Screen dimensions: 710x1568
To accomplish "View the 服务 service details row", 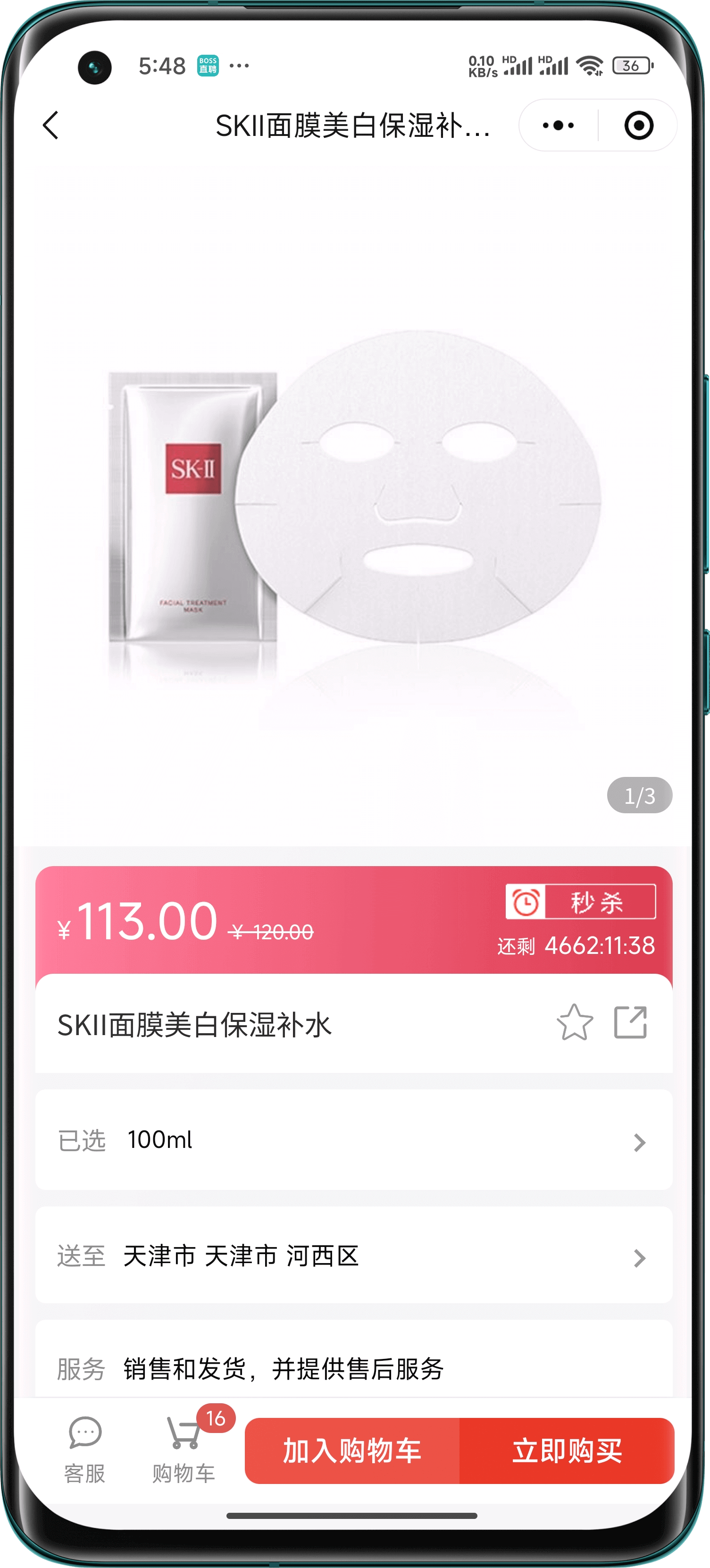I will 353,1369.
